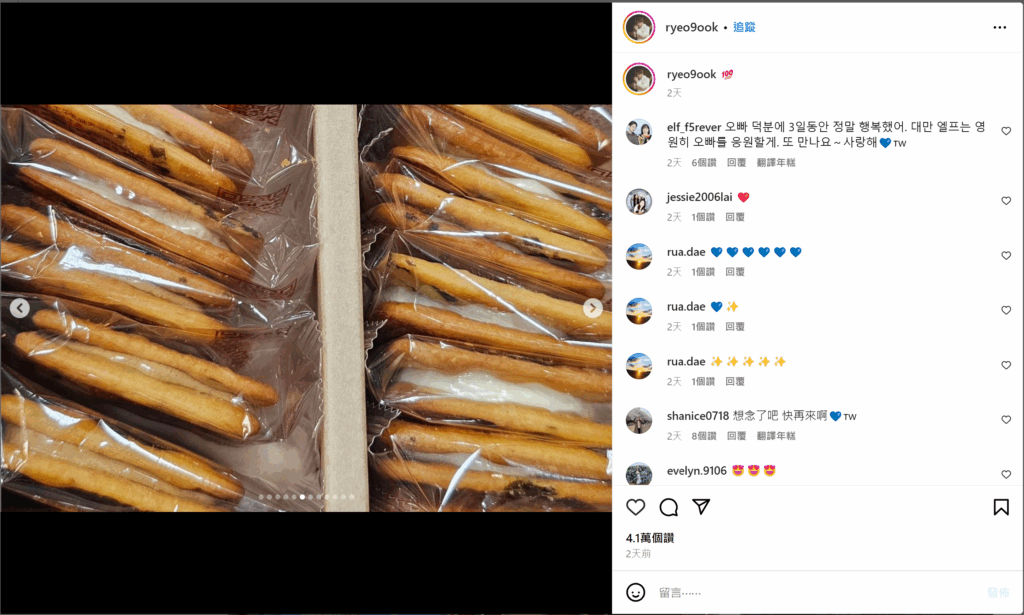Reply to jessie2006lai's comment
This screenshot has width=1024, height=615.
735,217
